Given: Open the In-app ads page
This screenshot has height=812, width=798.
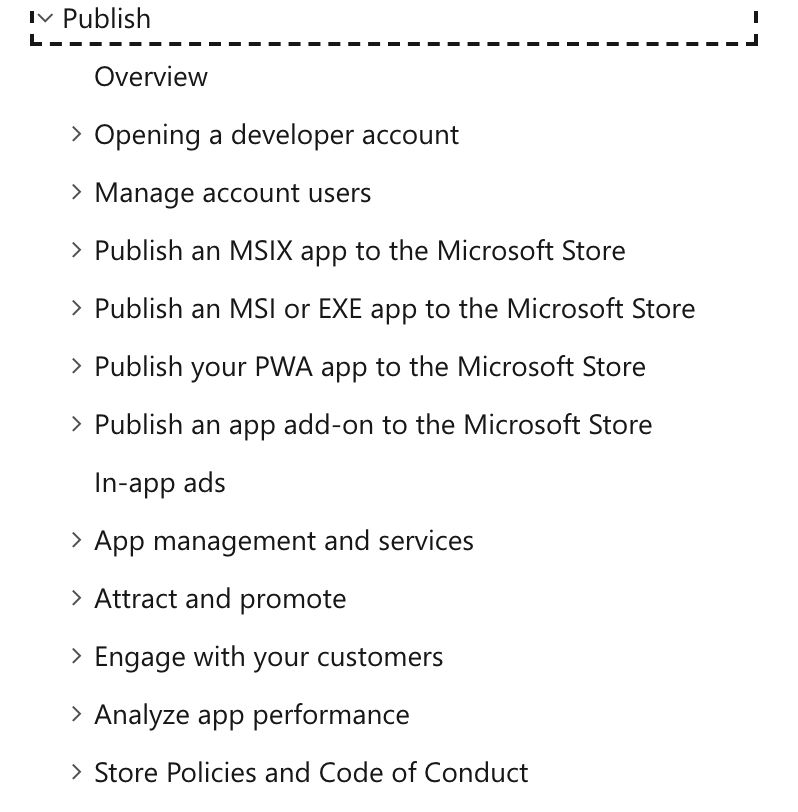Looking at the screenshot, I should [x=160, y=482].
